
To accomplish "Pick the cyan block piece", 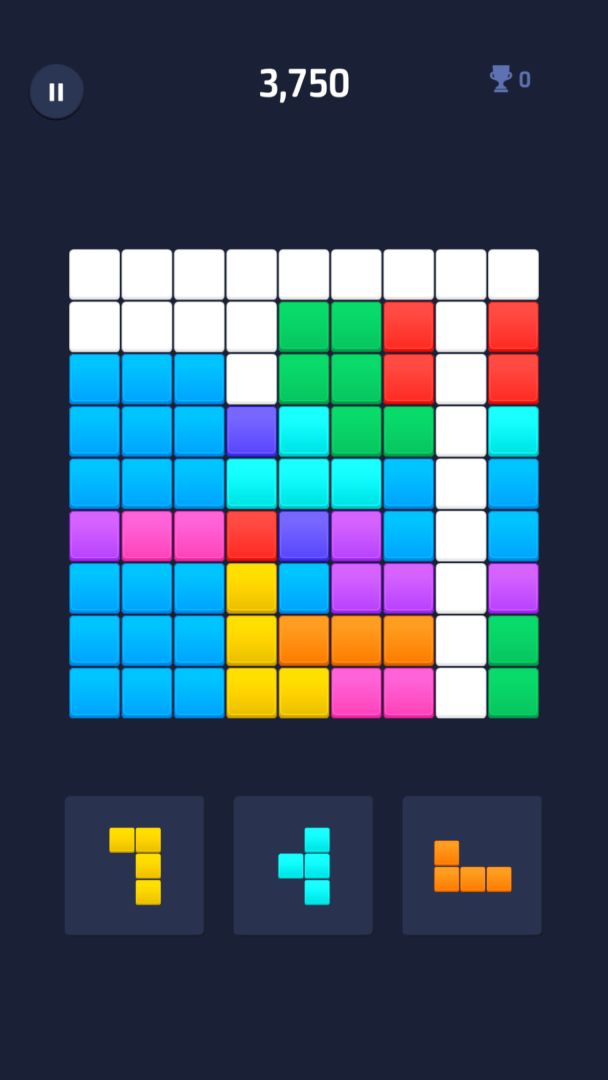I will tap(304, 865).
